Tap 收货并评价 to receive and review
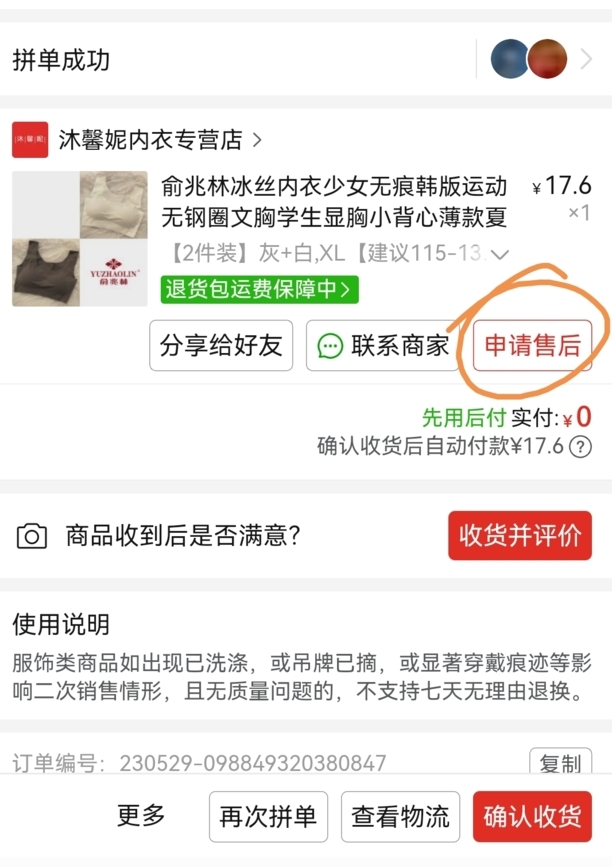The height and width of the screenshot is (867, 612). 519,535
